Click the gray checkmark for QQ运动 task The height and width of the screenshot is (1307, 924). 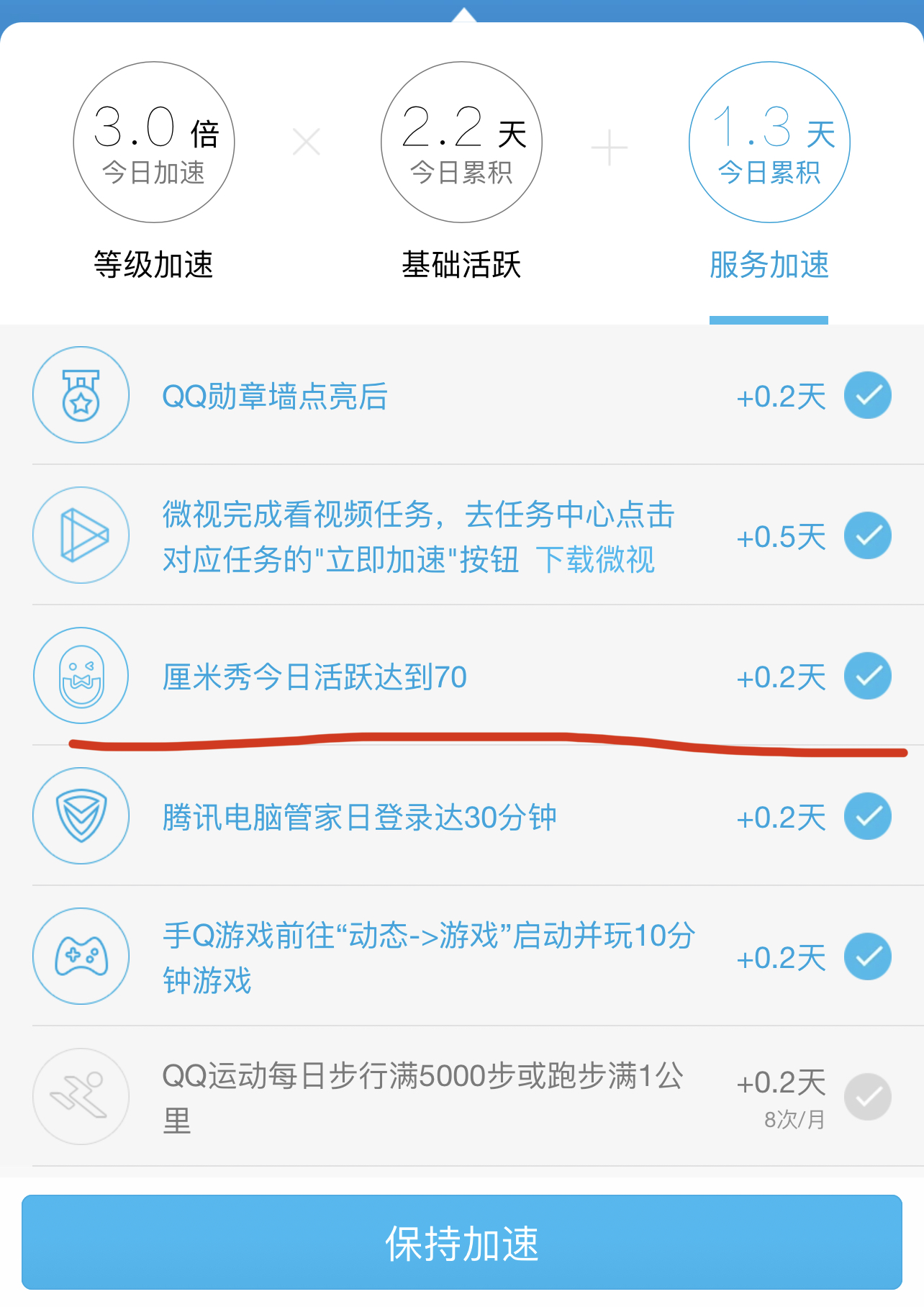click(x=868, y=1095)
